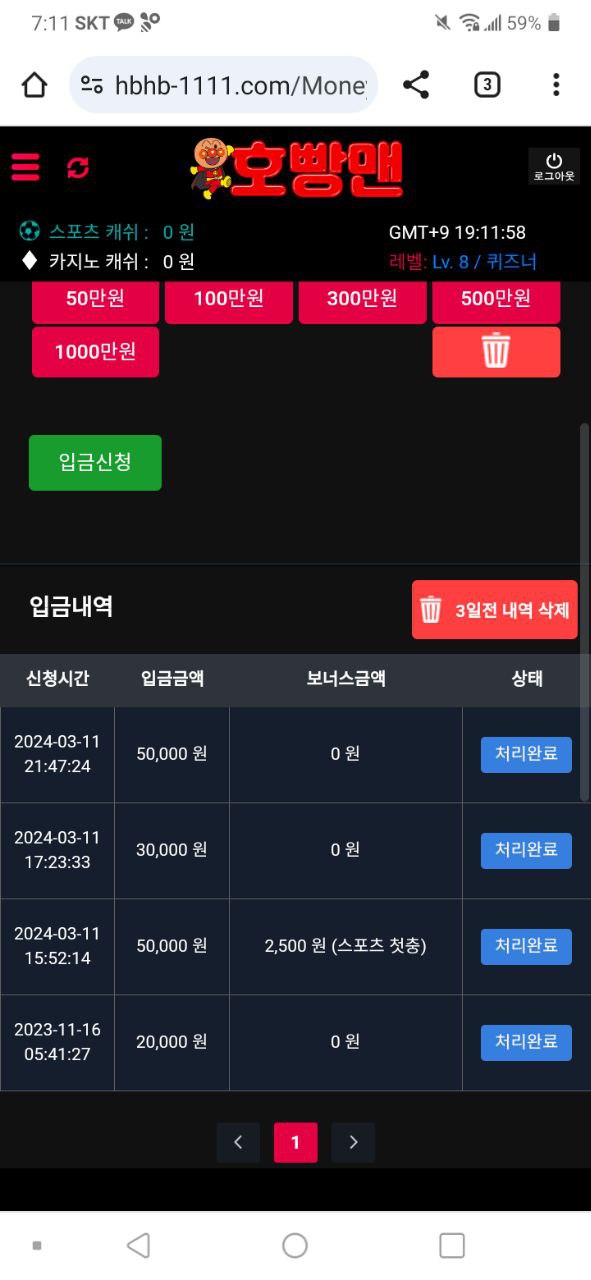Tap the 로그아웃 power button

tap(554, 166)
